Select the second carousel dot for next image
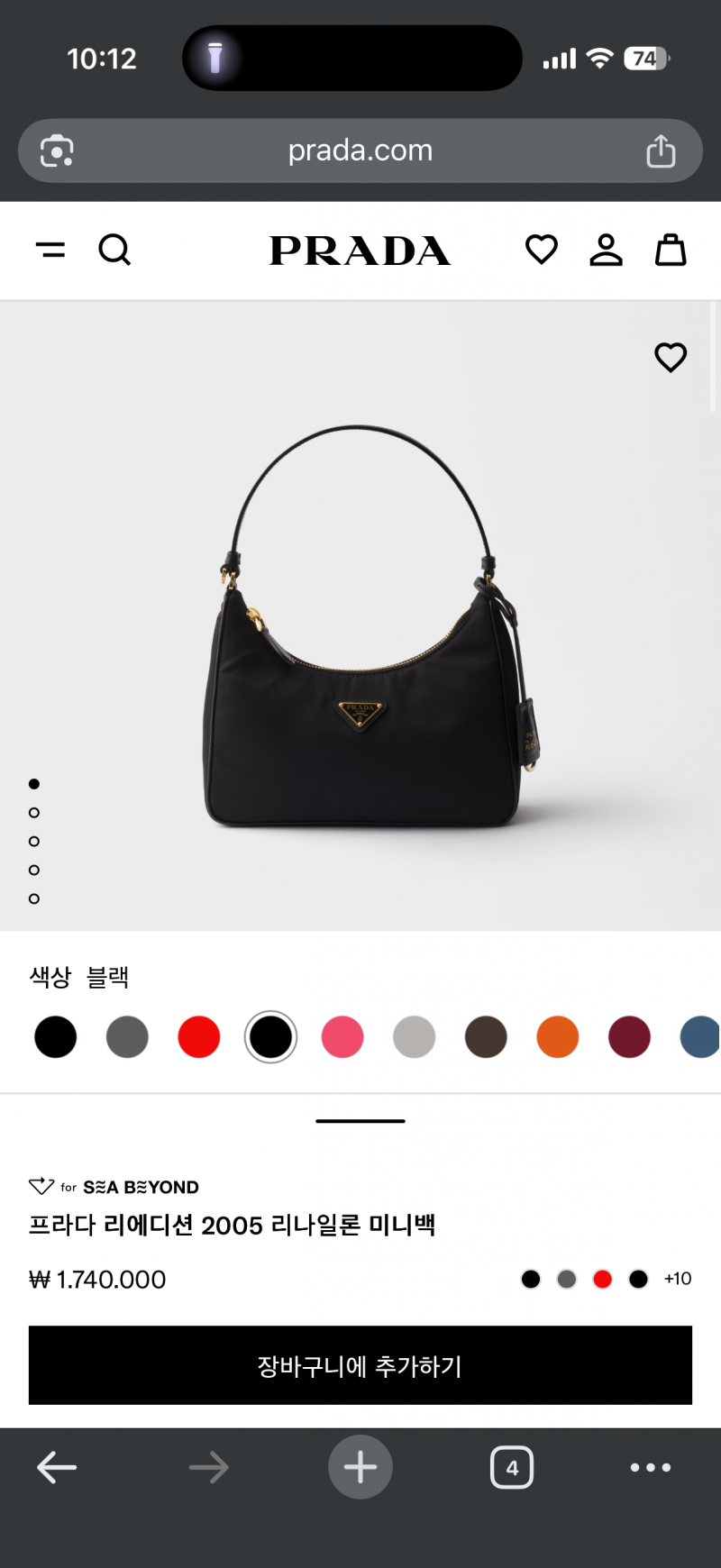Image resolution: width=721 pixels, height=1568 pixels. pos(34,812)
